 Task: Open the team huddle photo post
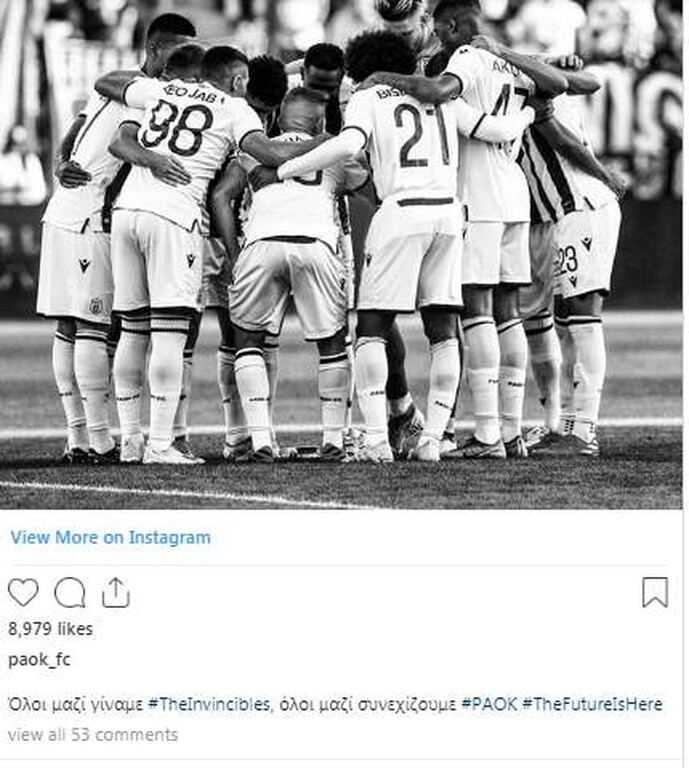[x=340, y=250]
